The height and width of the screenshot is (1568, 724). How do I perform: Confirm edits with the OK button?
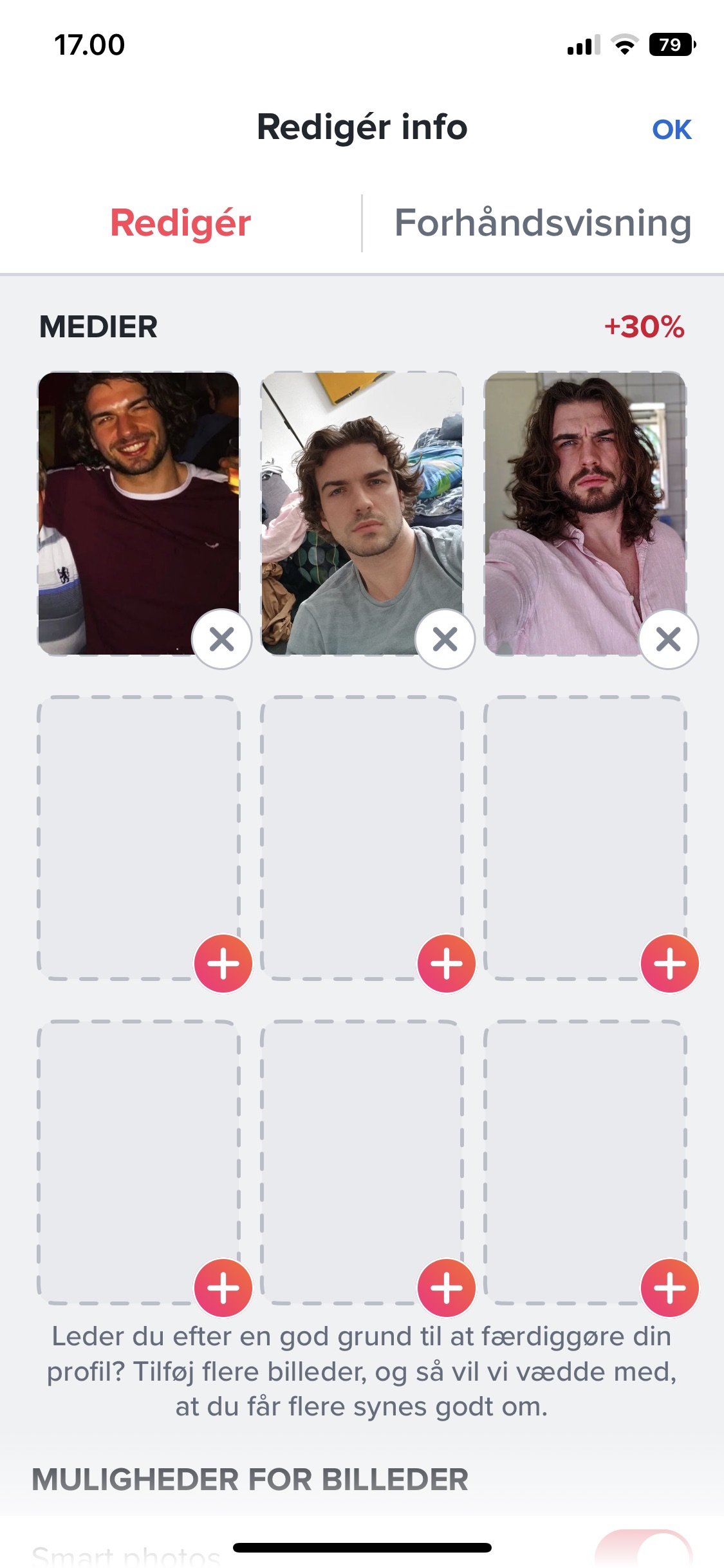(671, 129)
